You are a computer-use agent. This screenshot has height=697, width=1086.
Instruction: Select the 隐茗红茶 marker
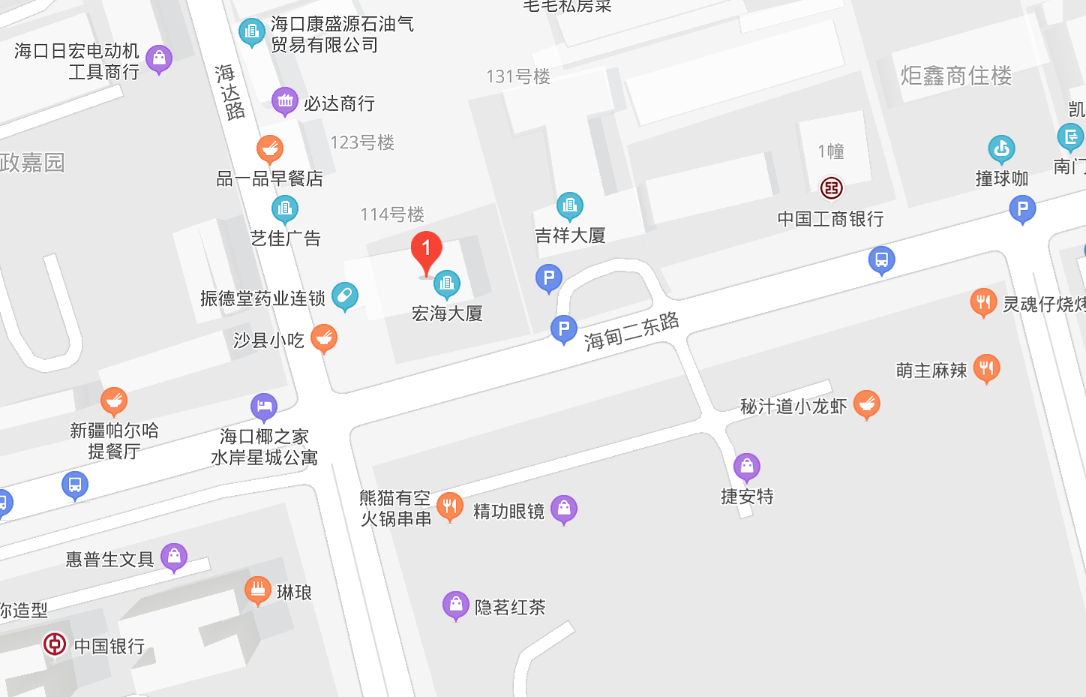(x=455, y=604)
